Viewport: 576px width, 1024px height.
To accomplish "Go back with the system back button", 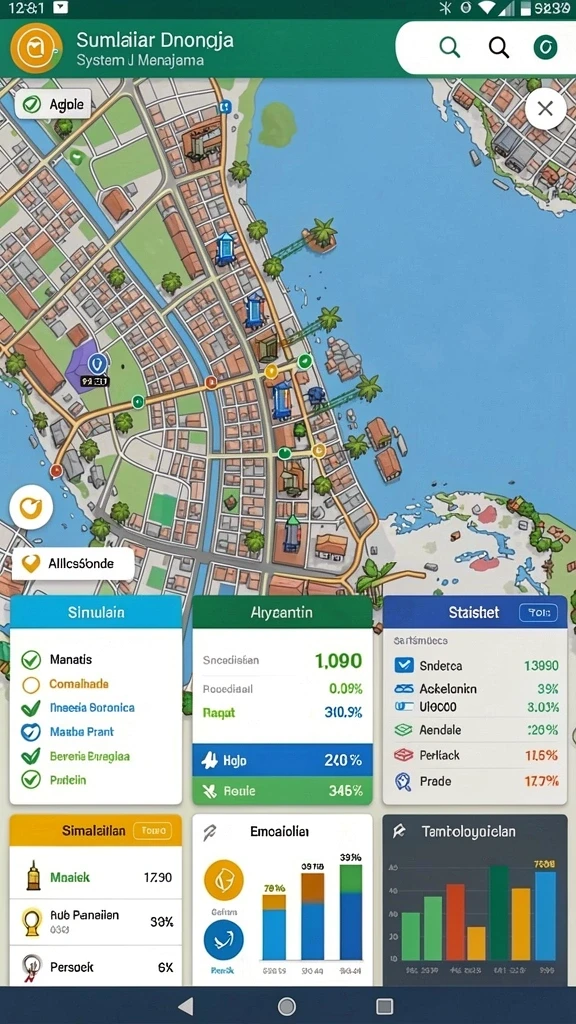I will (185, 1006).
